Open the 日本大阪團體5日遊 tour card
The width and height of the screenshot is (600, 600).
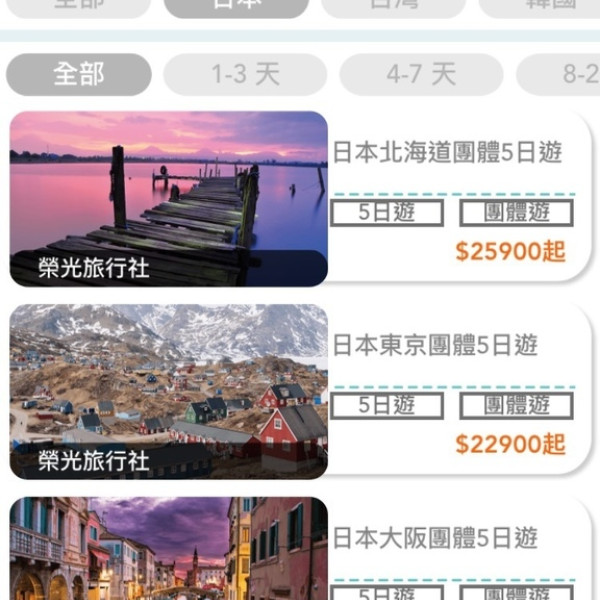(x=300, y=550)
